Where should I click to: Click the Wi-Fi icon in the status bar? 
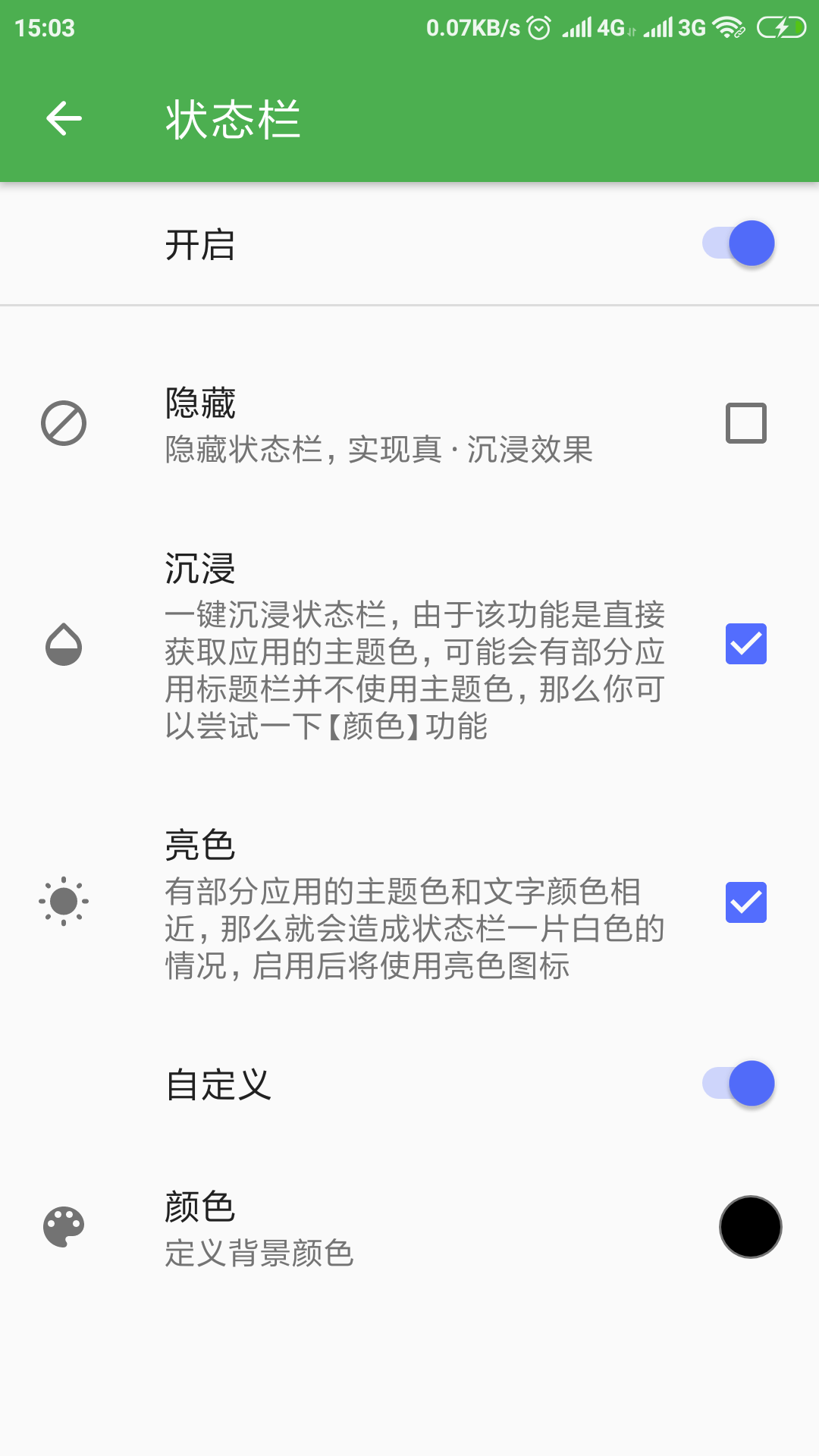(729, 27)
